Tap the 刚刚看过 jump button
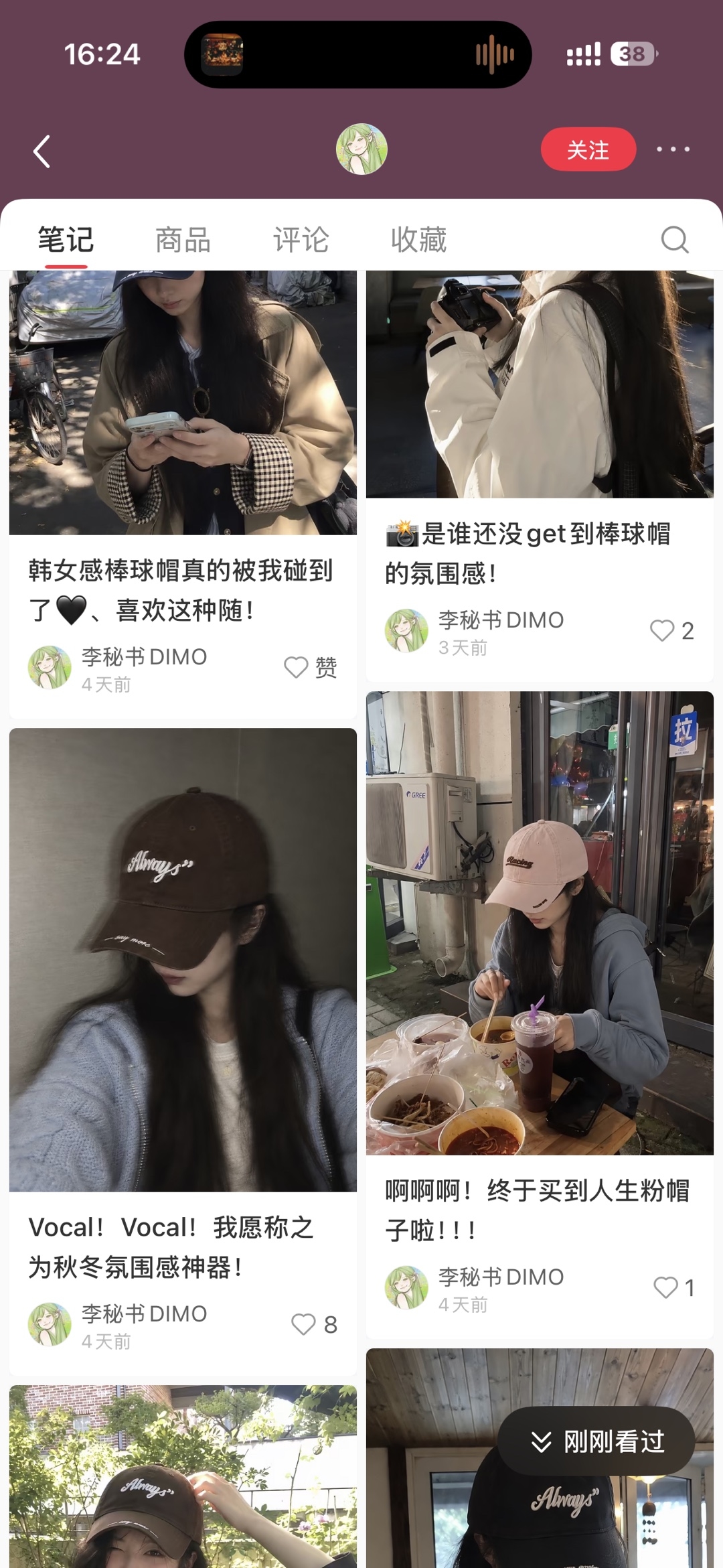 tap(596, 1441)
